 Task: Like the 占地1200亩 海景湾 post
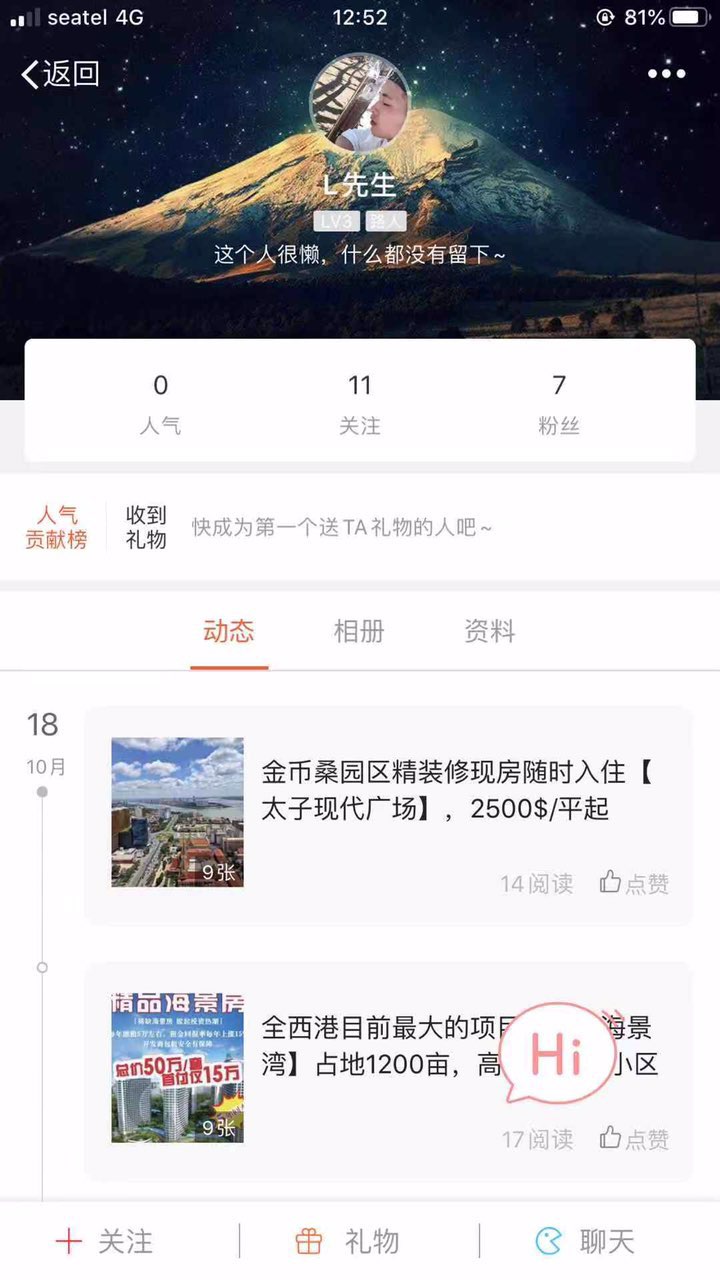(634, 1138)
